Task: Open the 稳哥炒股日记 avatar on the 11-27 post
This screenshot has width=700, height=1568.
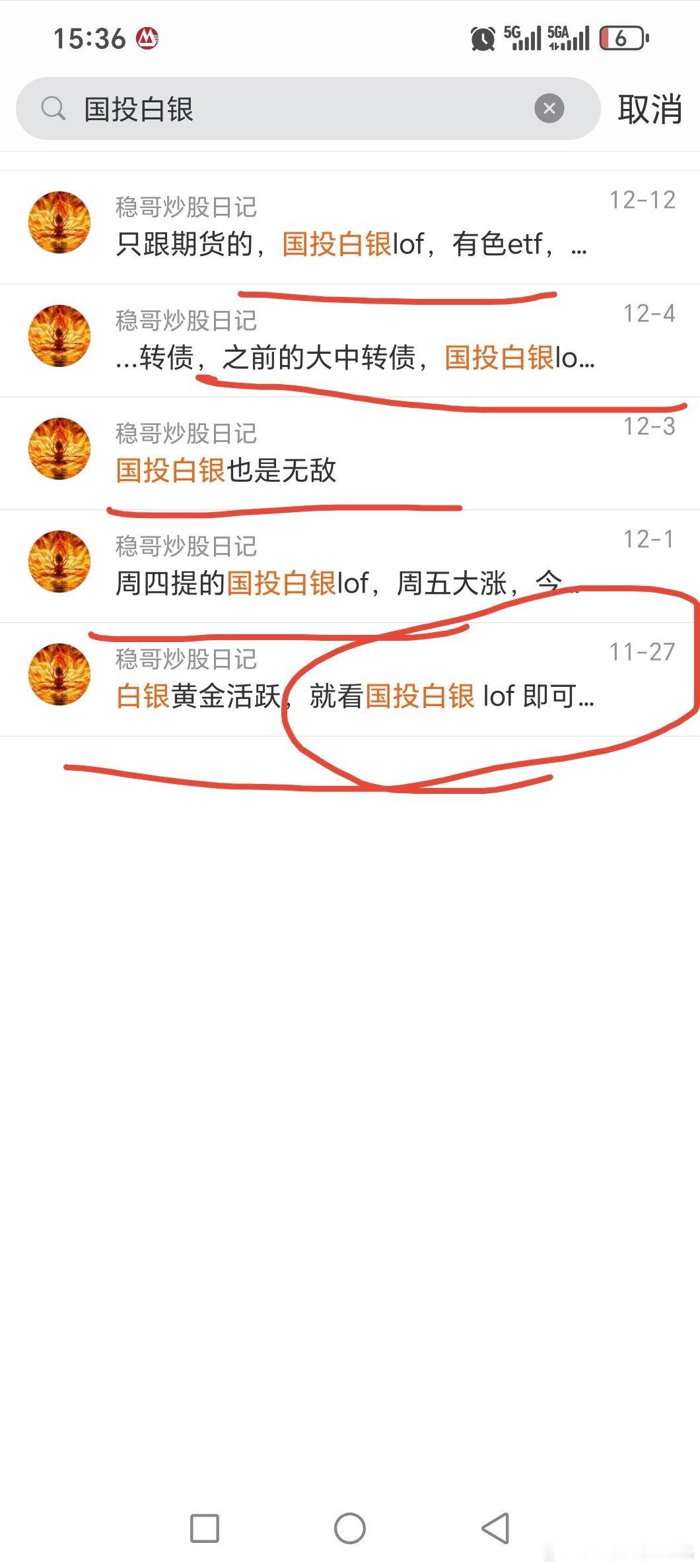Action: point(59,673)
